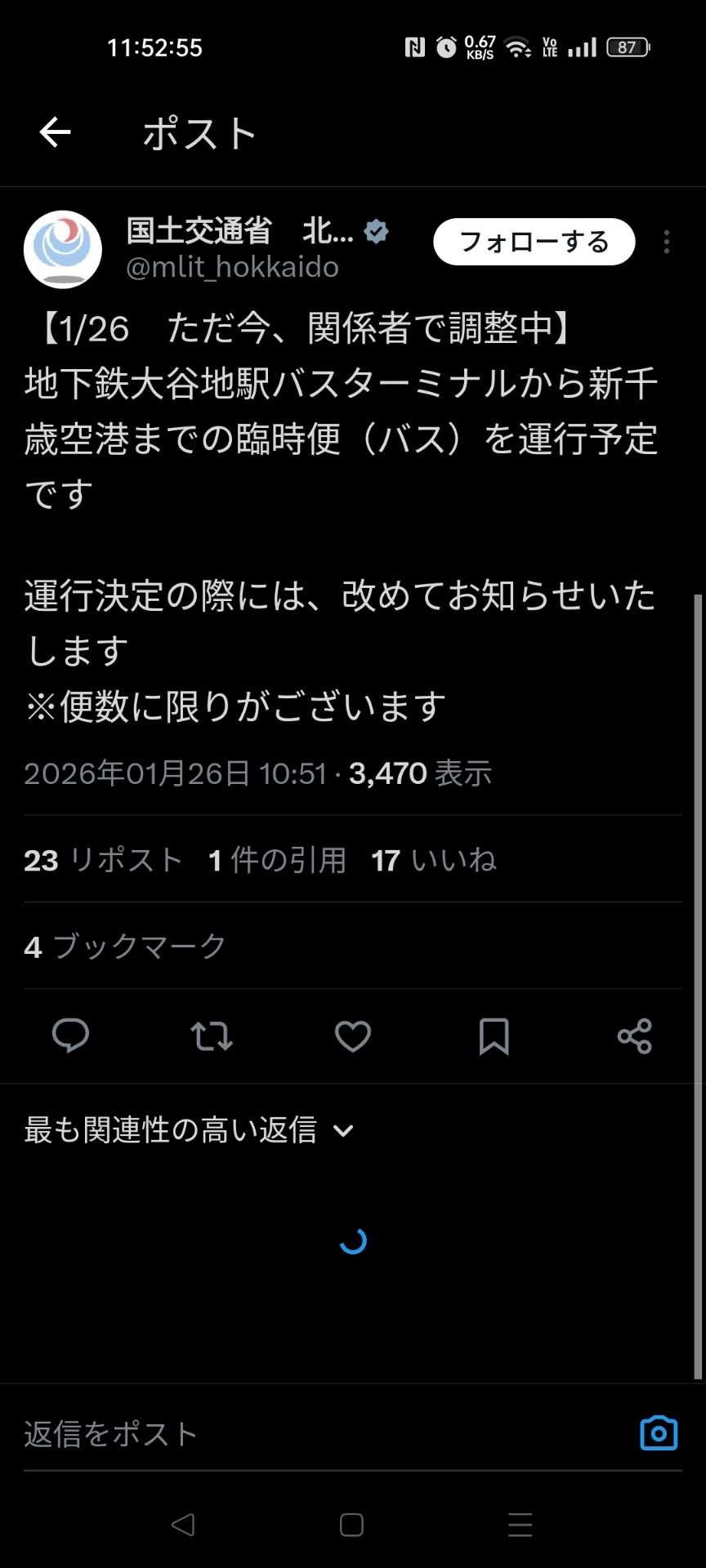
Task: Open the @mlit_hokkaido account name
Action: tap(232, 268)
